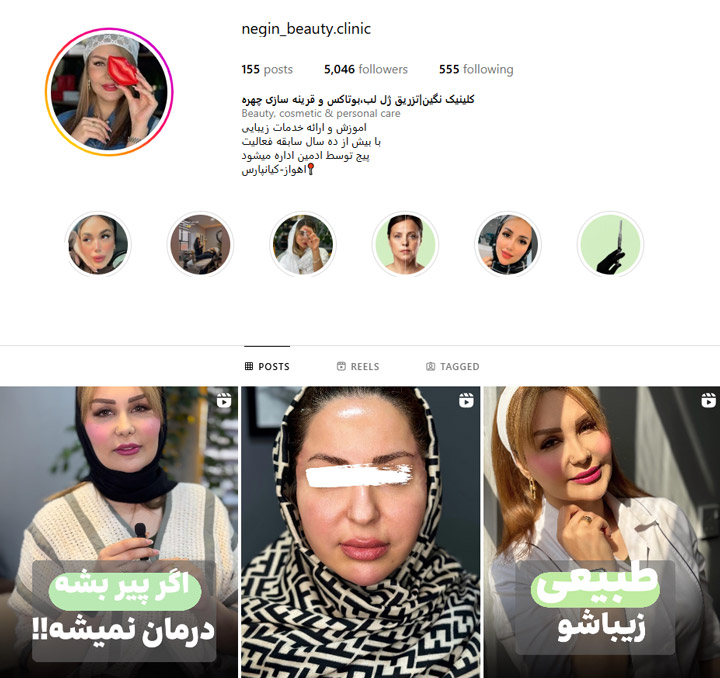Open the first story highlight
The width and height of the screenshot is (720, 678).
tap(98, 244)
